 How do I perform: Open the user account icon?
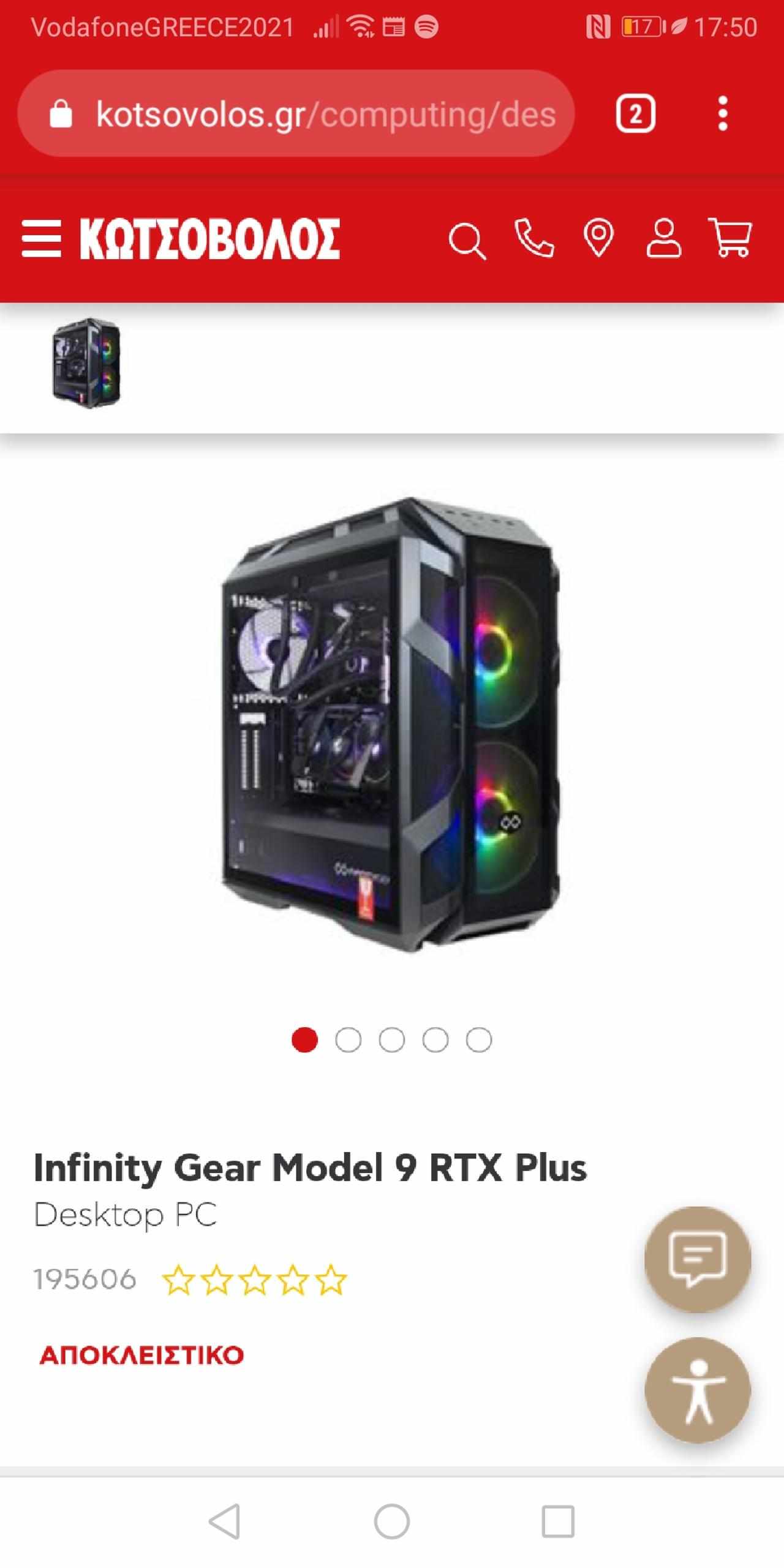click(x=663, y=238)
